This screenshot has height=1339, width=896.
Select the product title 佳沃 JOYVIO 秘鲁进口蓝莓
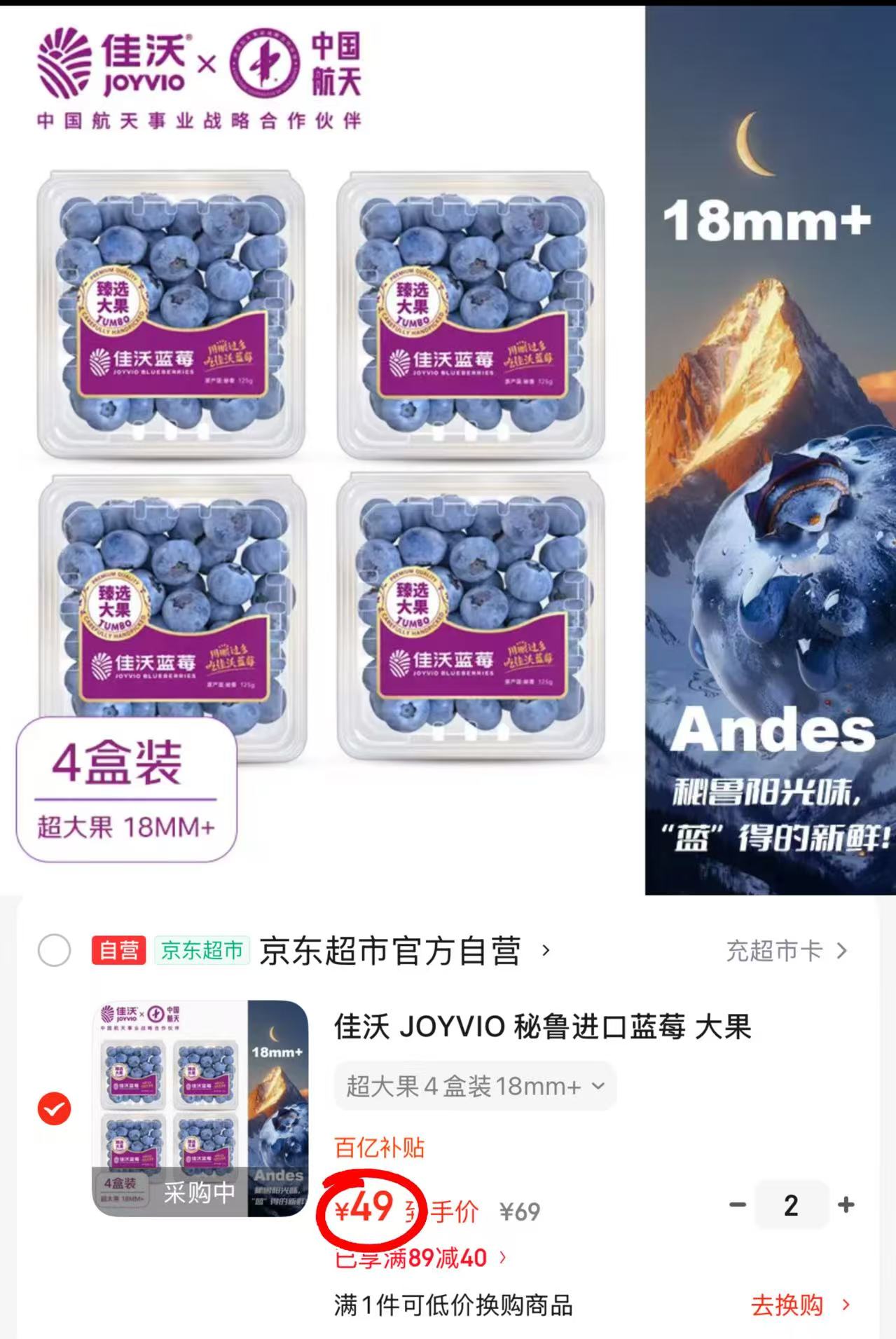542,1027
